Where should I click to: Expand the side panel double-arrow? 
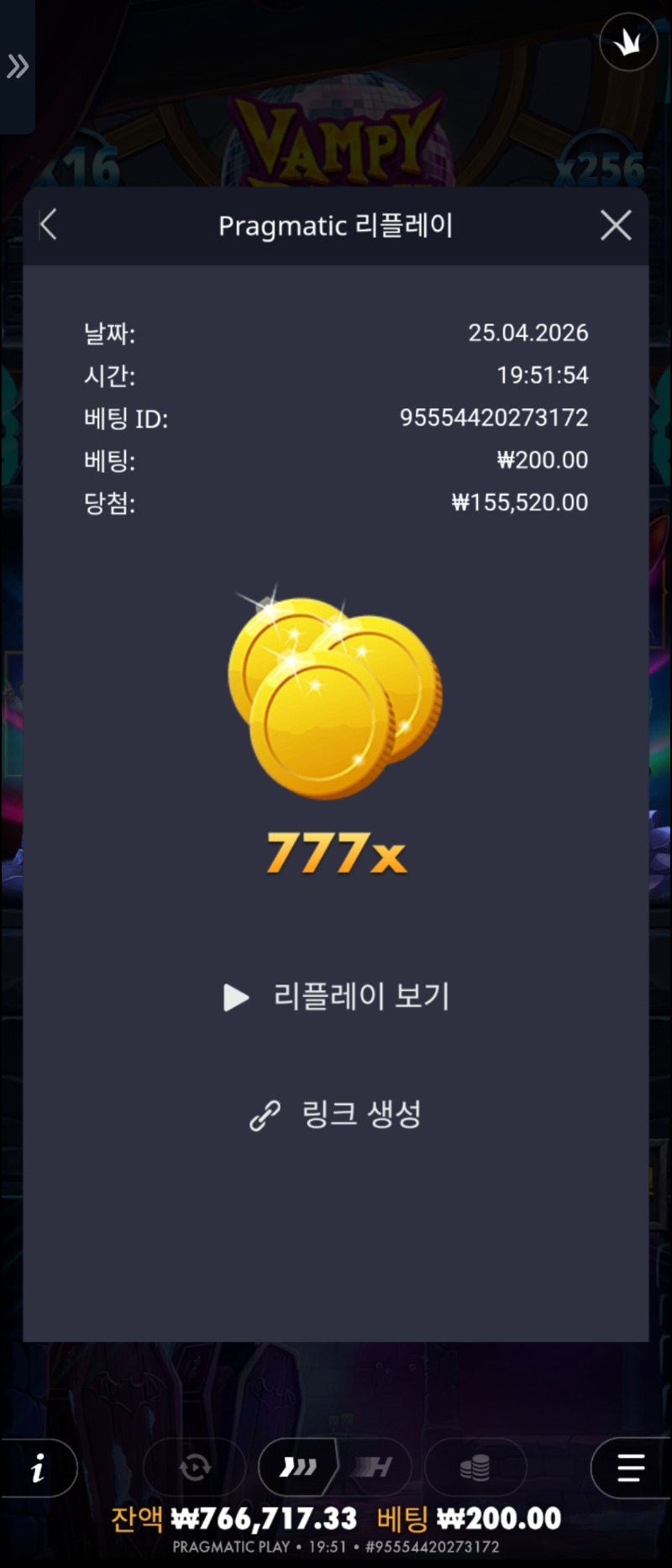(x=17, y=66)
